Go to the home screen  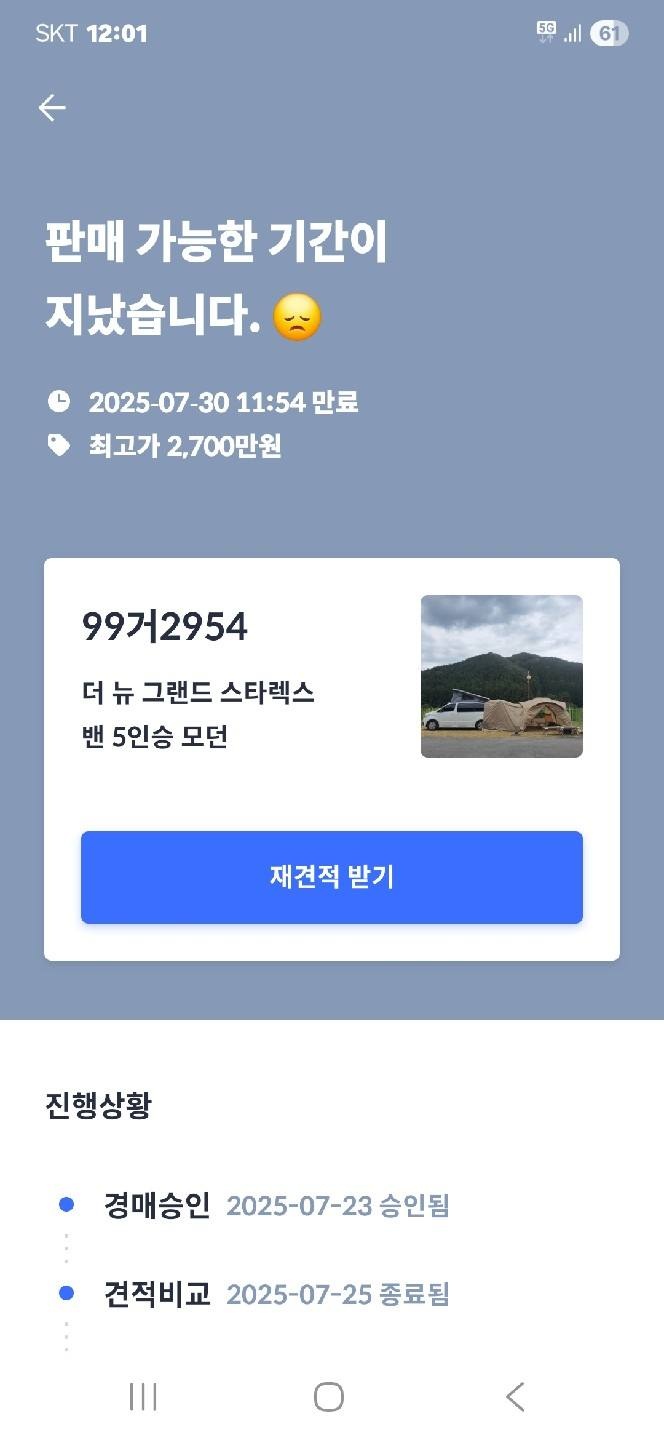click(x=329, y=1396)
